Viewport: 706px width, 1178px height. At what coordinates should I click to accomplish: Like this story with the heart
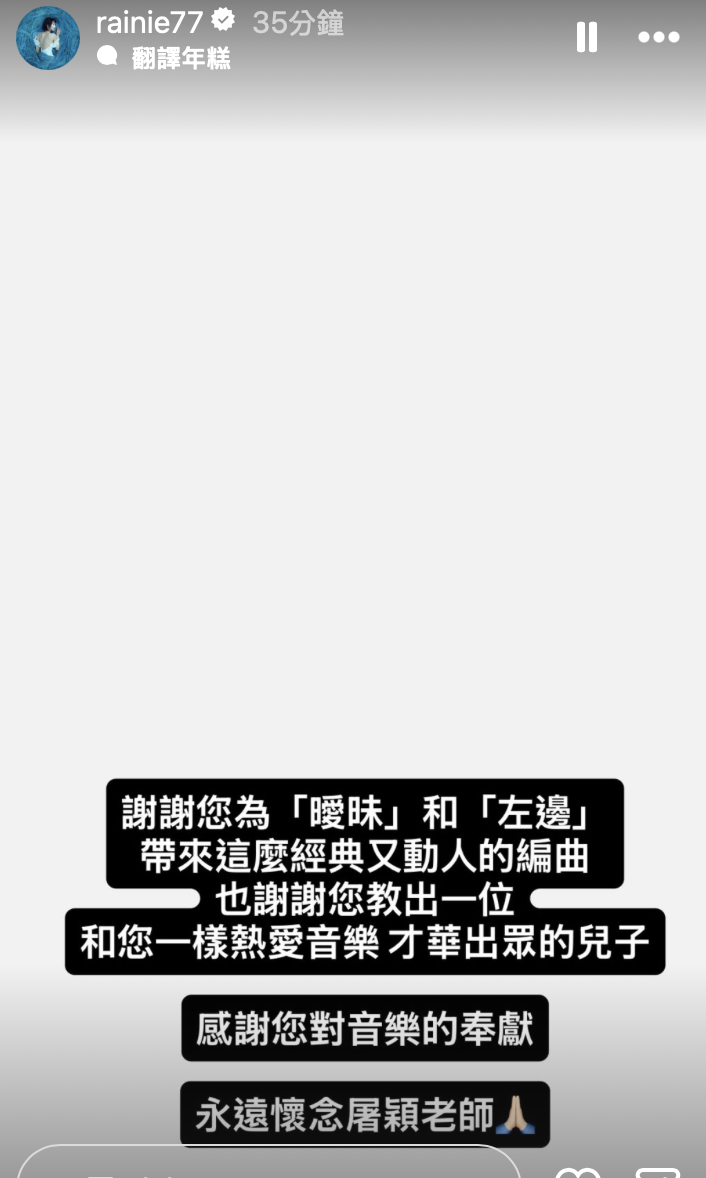click(578, 1170)
